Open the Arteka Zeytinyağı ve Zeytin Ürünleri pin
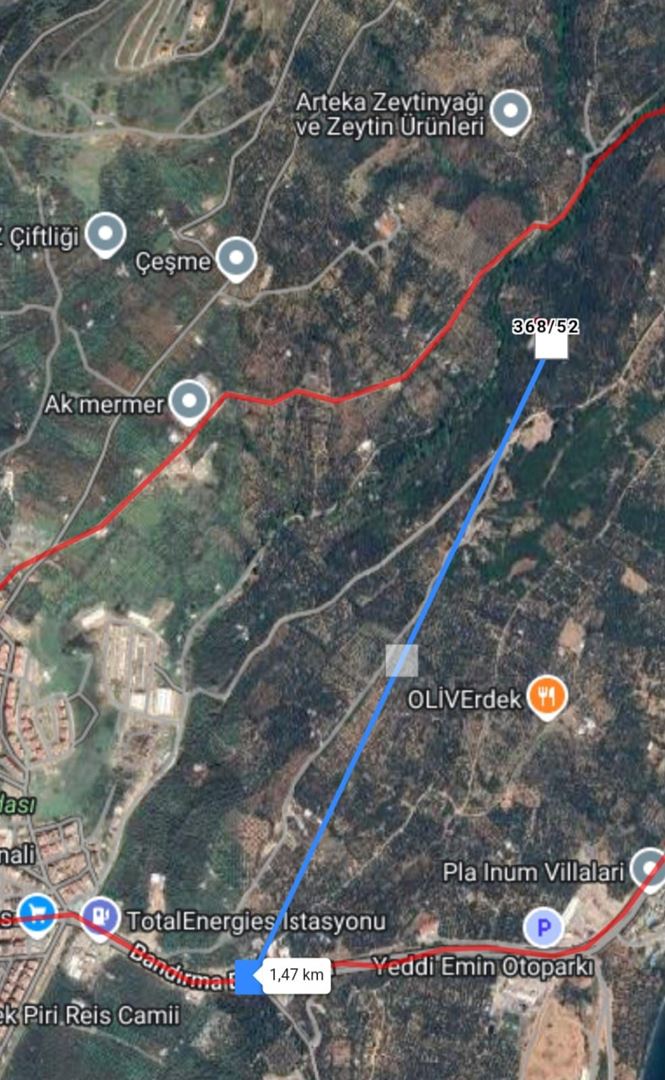The width and height of the screenshot is (665, 1080). [x=511, y=112]
